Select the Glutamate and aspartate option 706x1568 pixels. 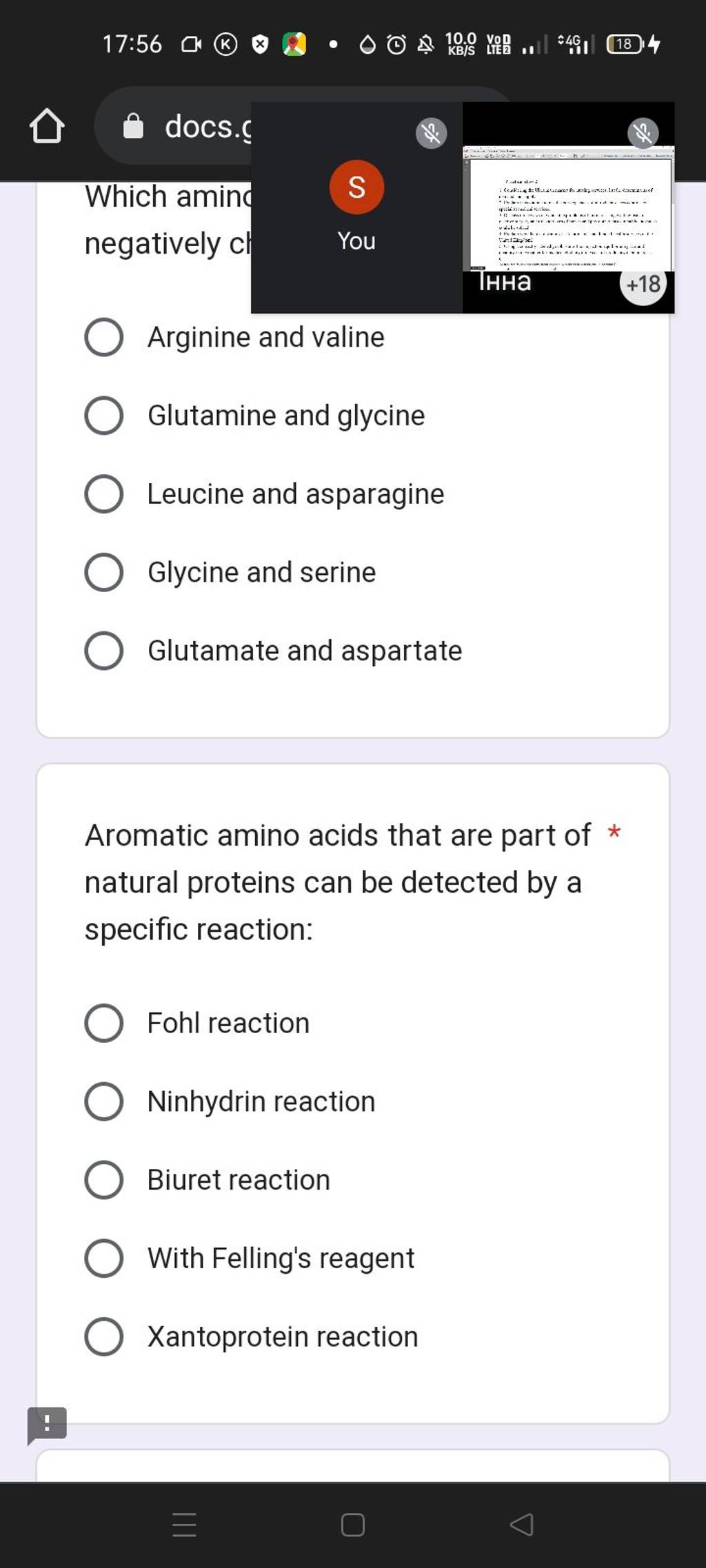(103, 650)
